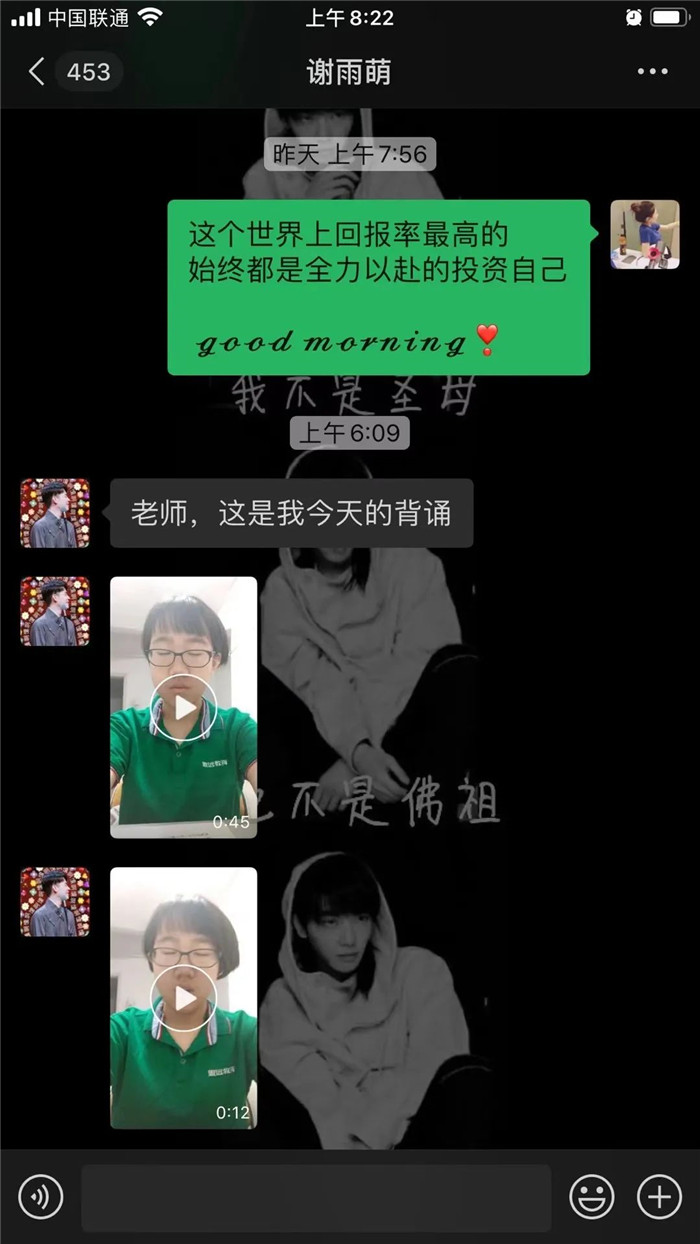Play the 0:45 recitation video

[x=183, y=707]
